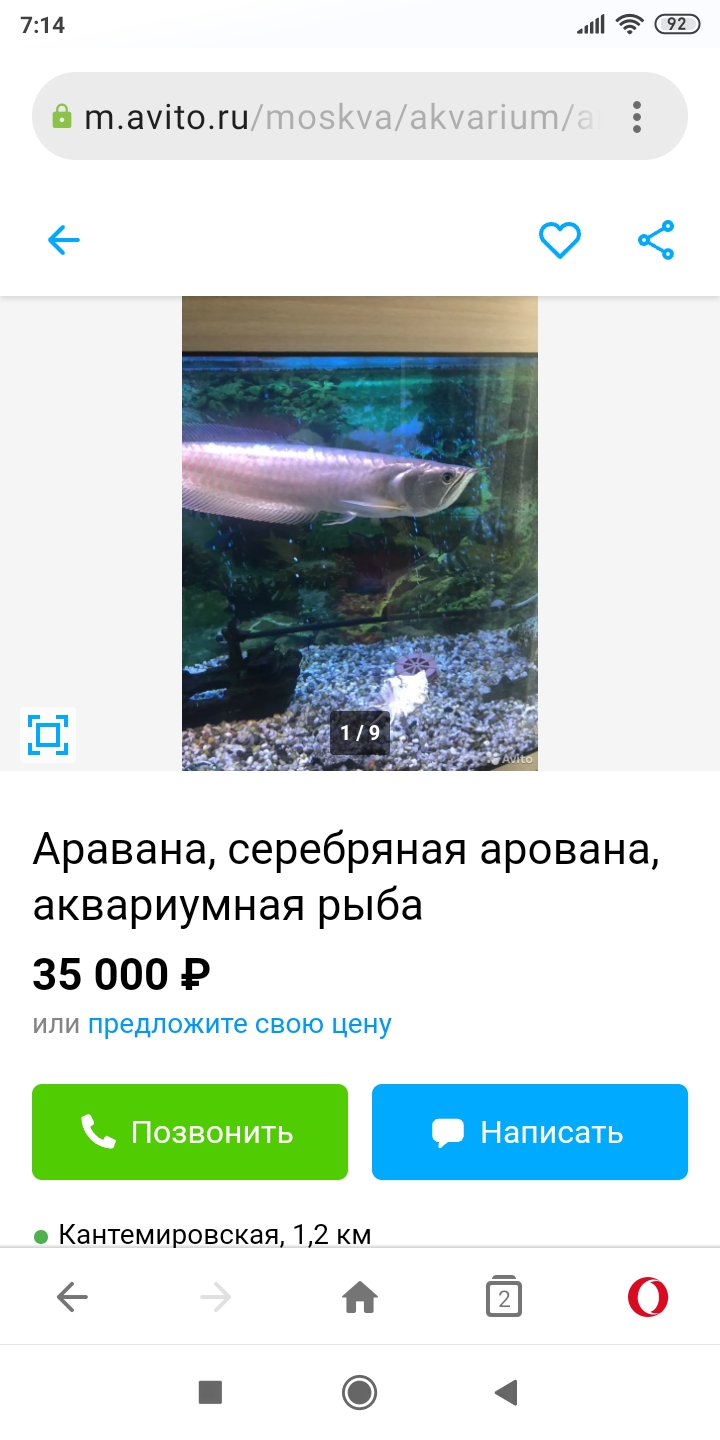Open the Opera menu via the red O icon
Image resolution: width=720 pixels, height=1440 pixels.
click(648, 1297)
